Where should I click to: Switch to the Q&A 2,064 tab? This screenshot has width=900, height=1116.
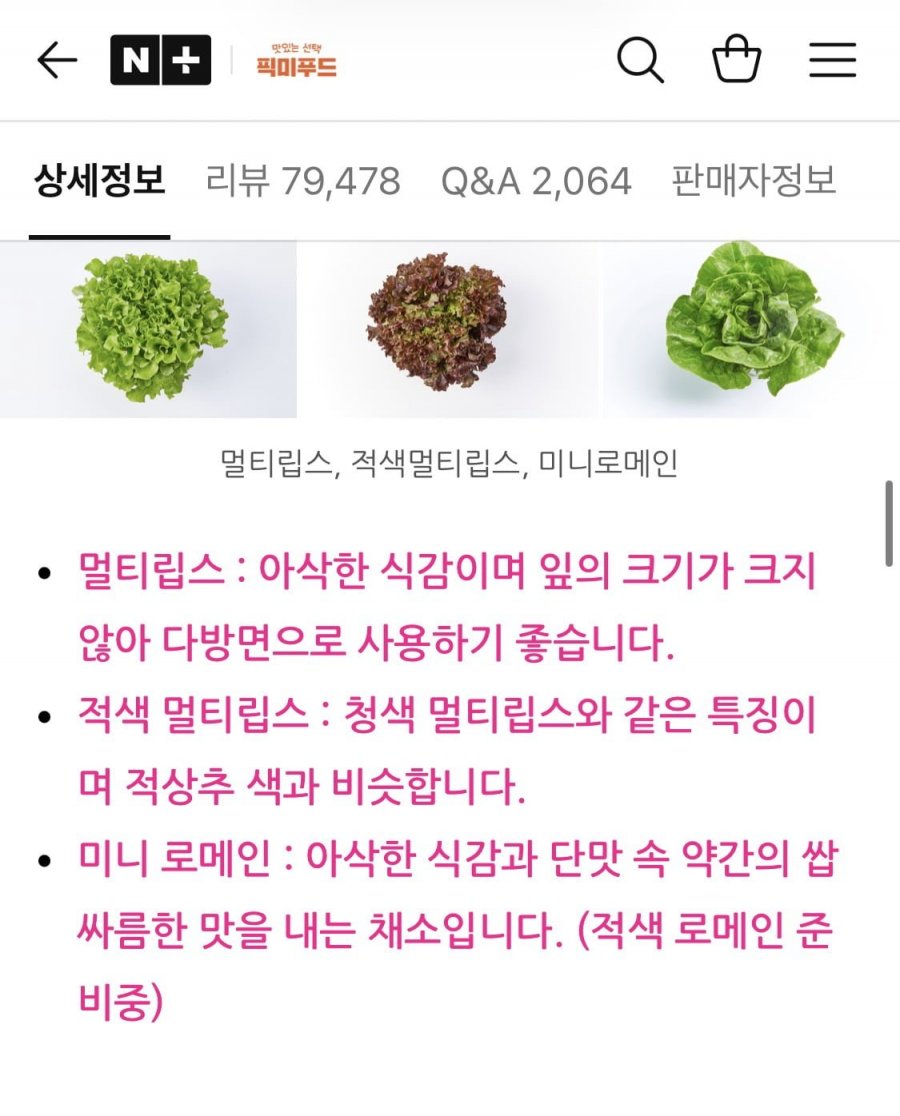[536, 182]
